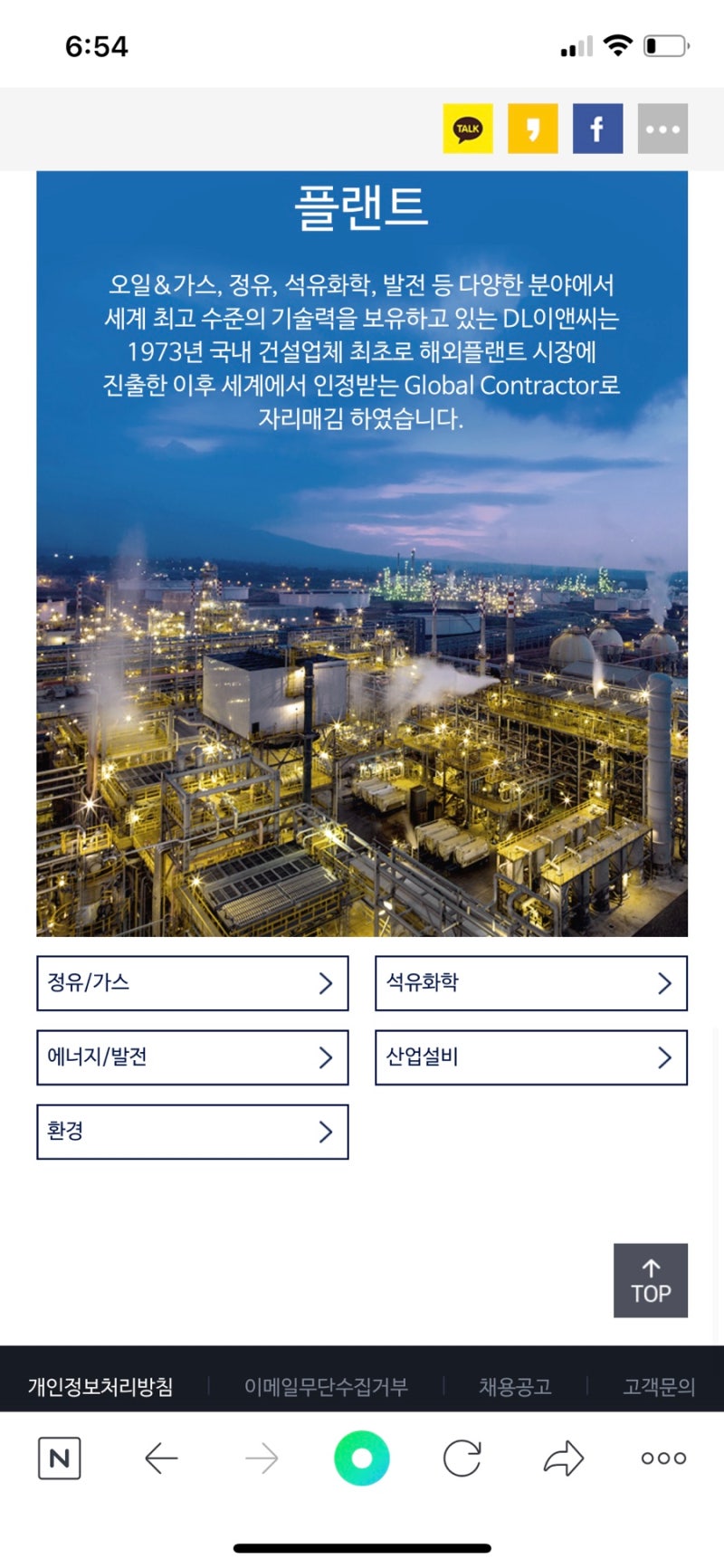Select the 환경 category
This screenshot has height=1568, width=724.
coord(192,1132)
